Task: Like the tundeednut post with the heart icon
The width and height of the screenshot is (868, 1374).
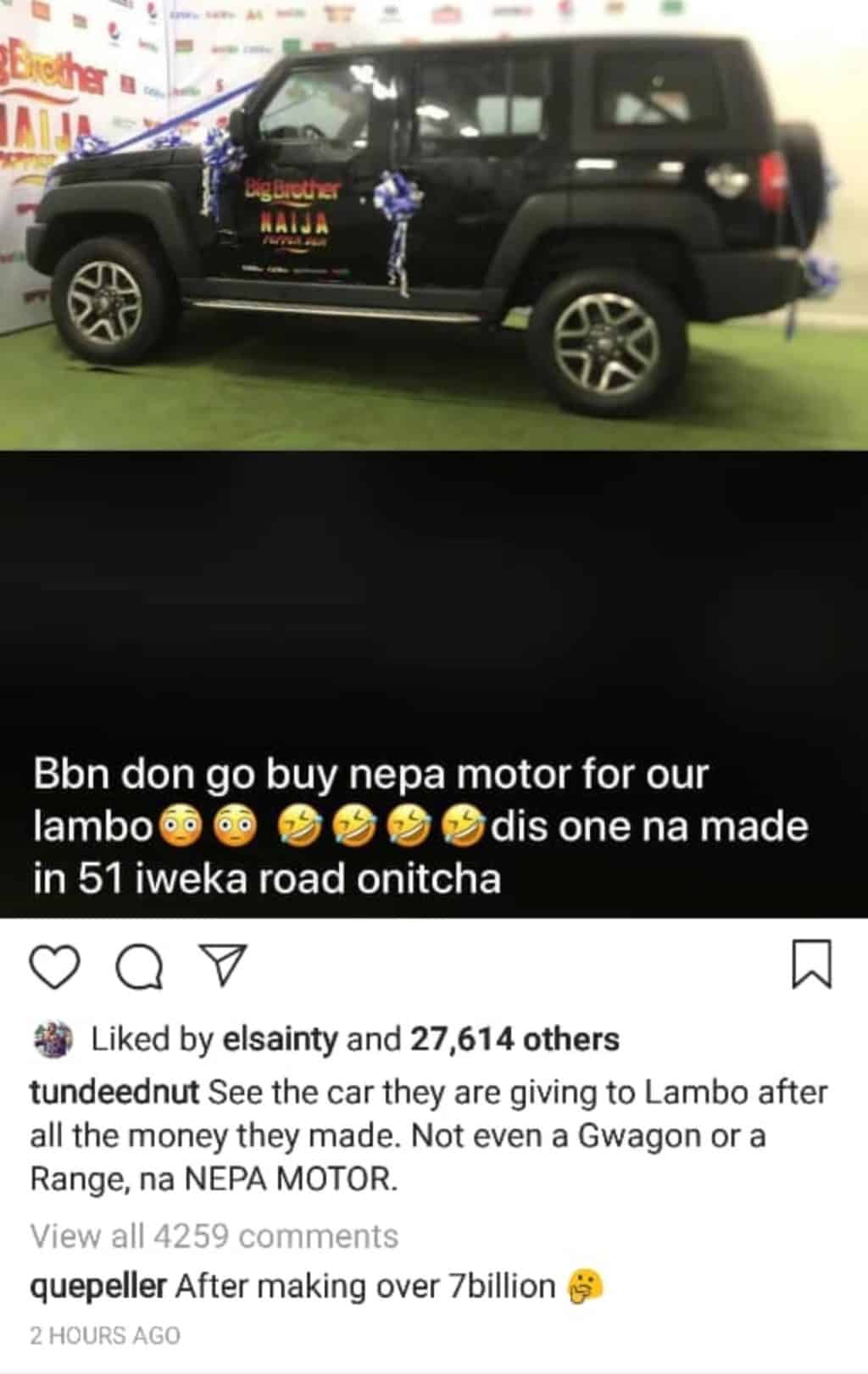Action: pyautogui.click(x=54, y=967)
